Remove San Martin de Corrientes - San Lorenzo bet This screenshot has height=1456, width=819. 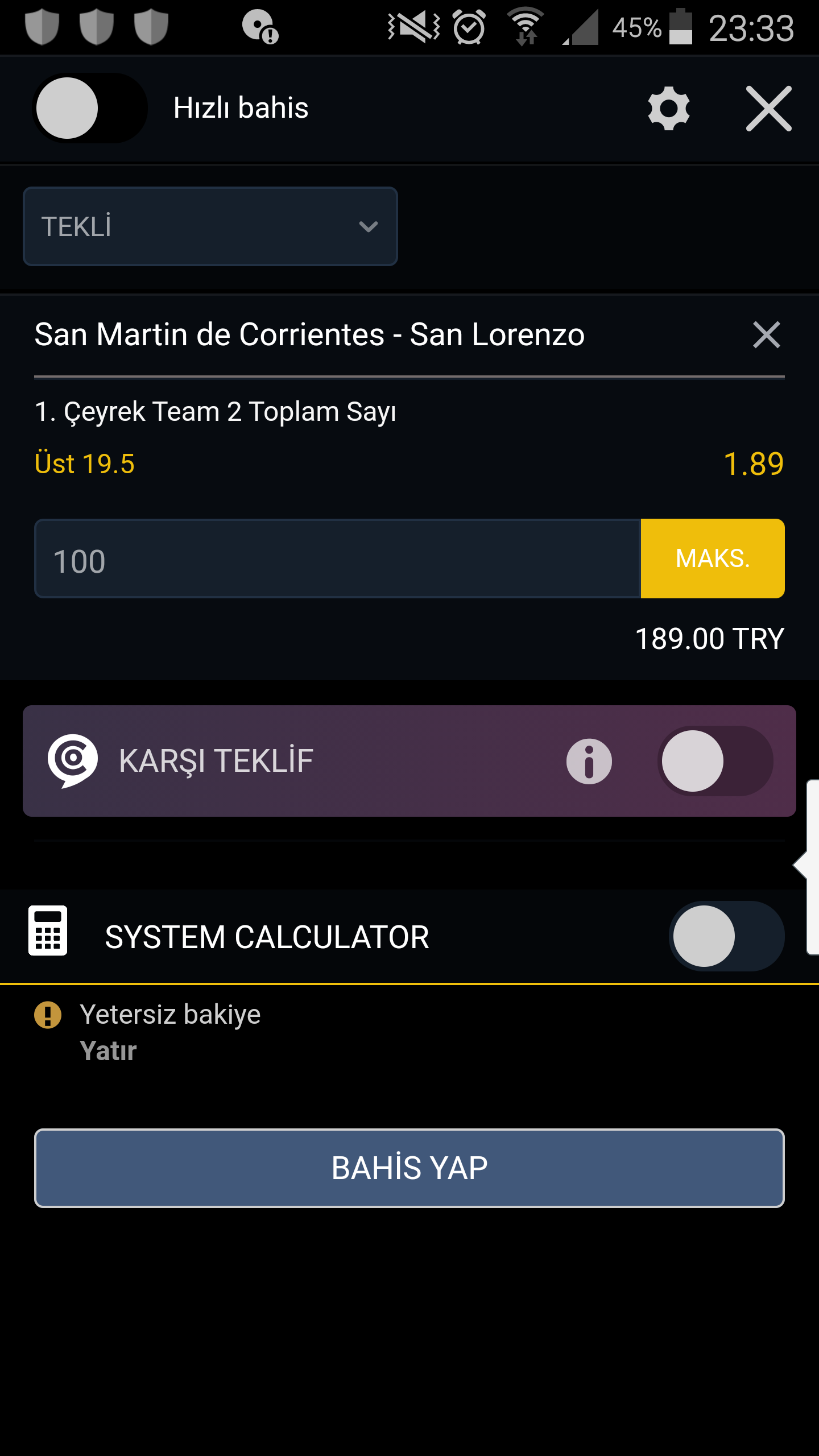click(x=766, y=334)
